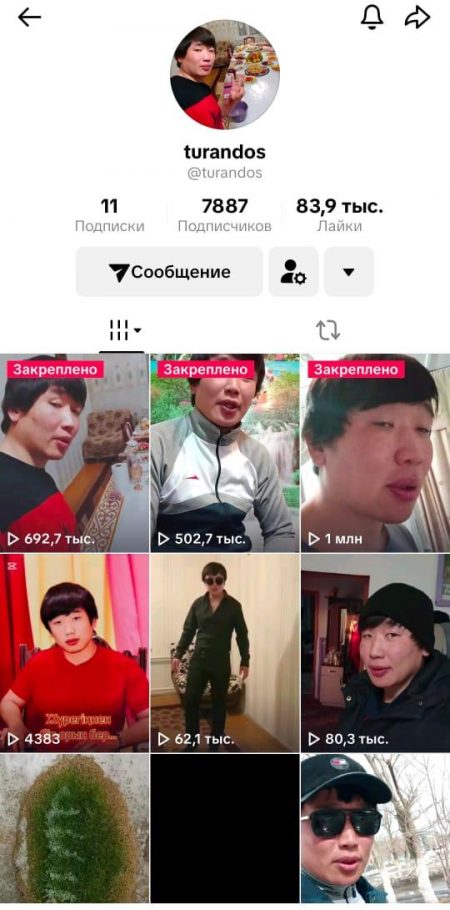View the 7887 Подписчиков list

click(x=225, y=215)
